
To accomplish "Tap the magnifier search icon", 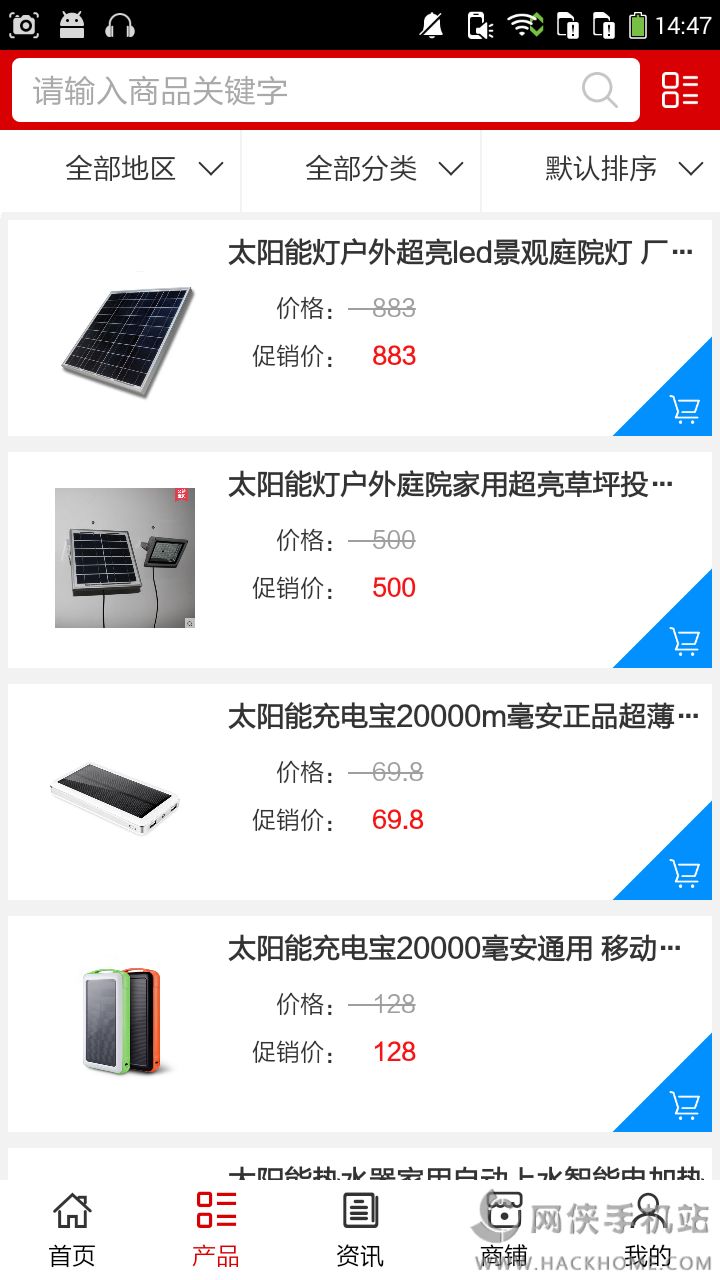I will (x=599, y=91).
